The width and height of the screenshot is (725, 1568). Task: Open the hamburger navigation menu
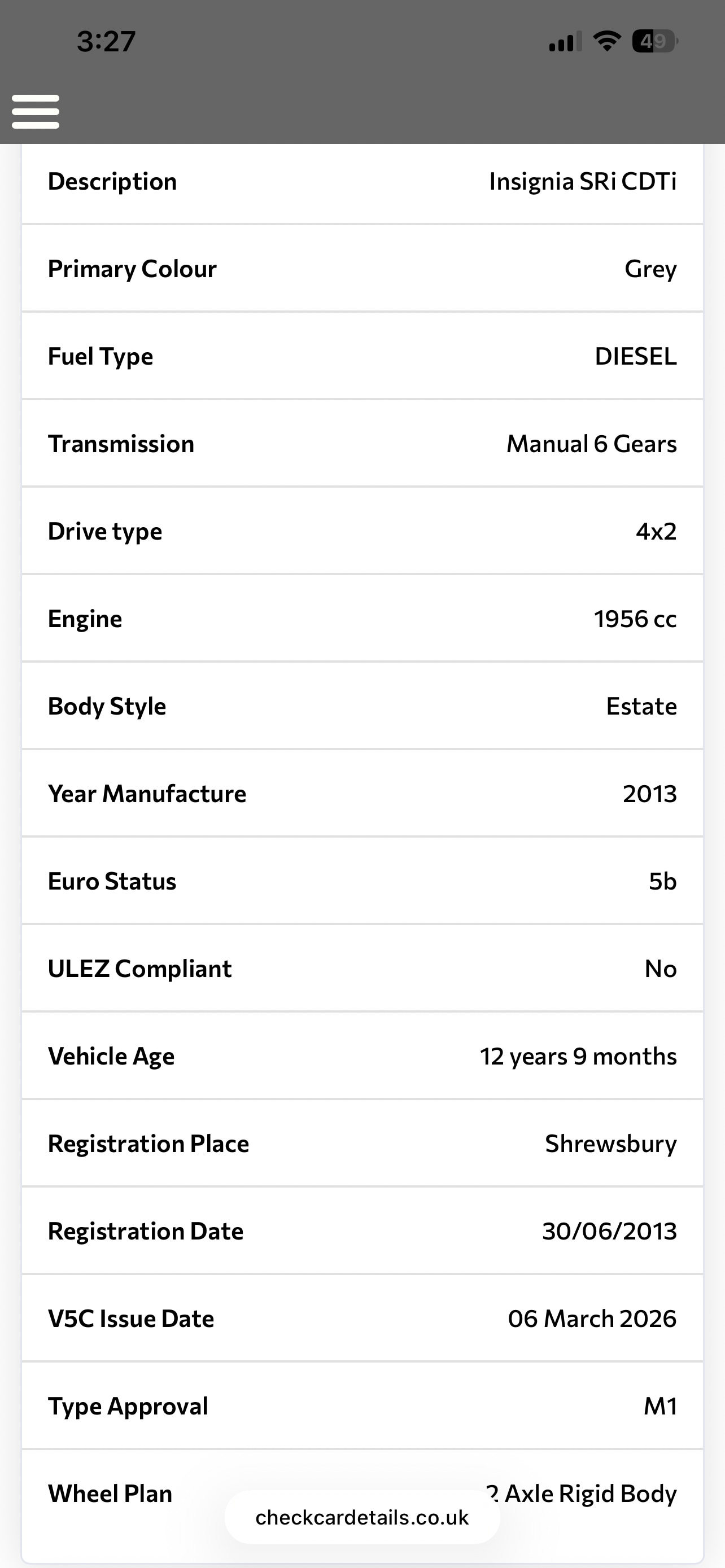(x=36, y=111)
